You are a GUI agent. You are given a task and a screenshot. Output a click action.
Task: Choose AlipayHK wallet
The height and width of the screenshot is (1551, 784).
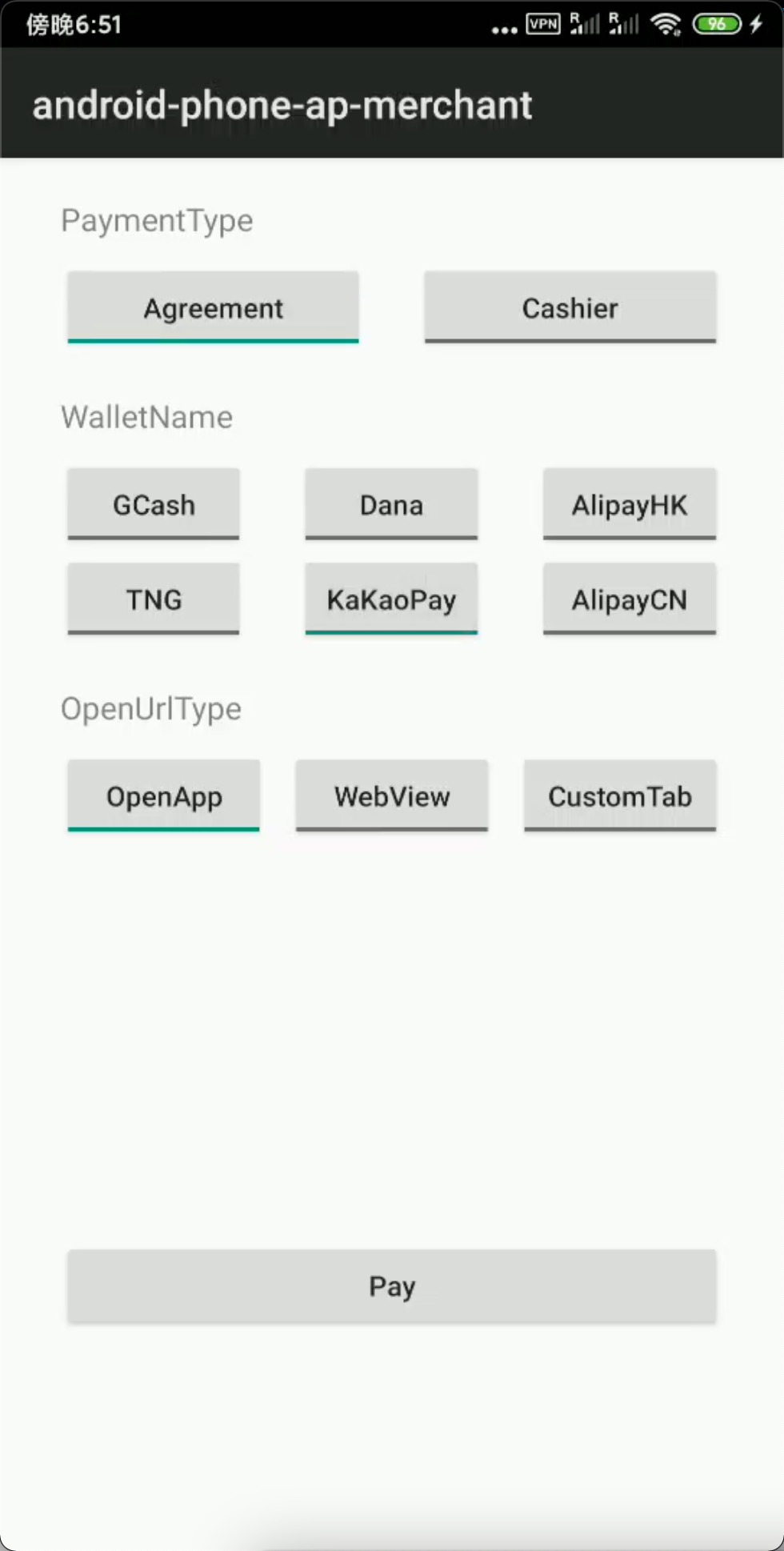(x=629, y=504)
